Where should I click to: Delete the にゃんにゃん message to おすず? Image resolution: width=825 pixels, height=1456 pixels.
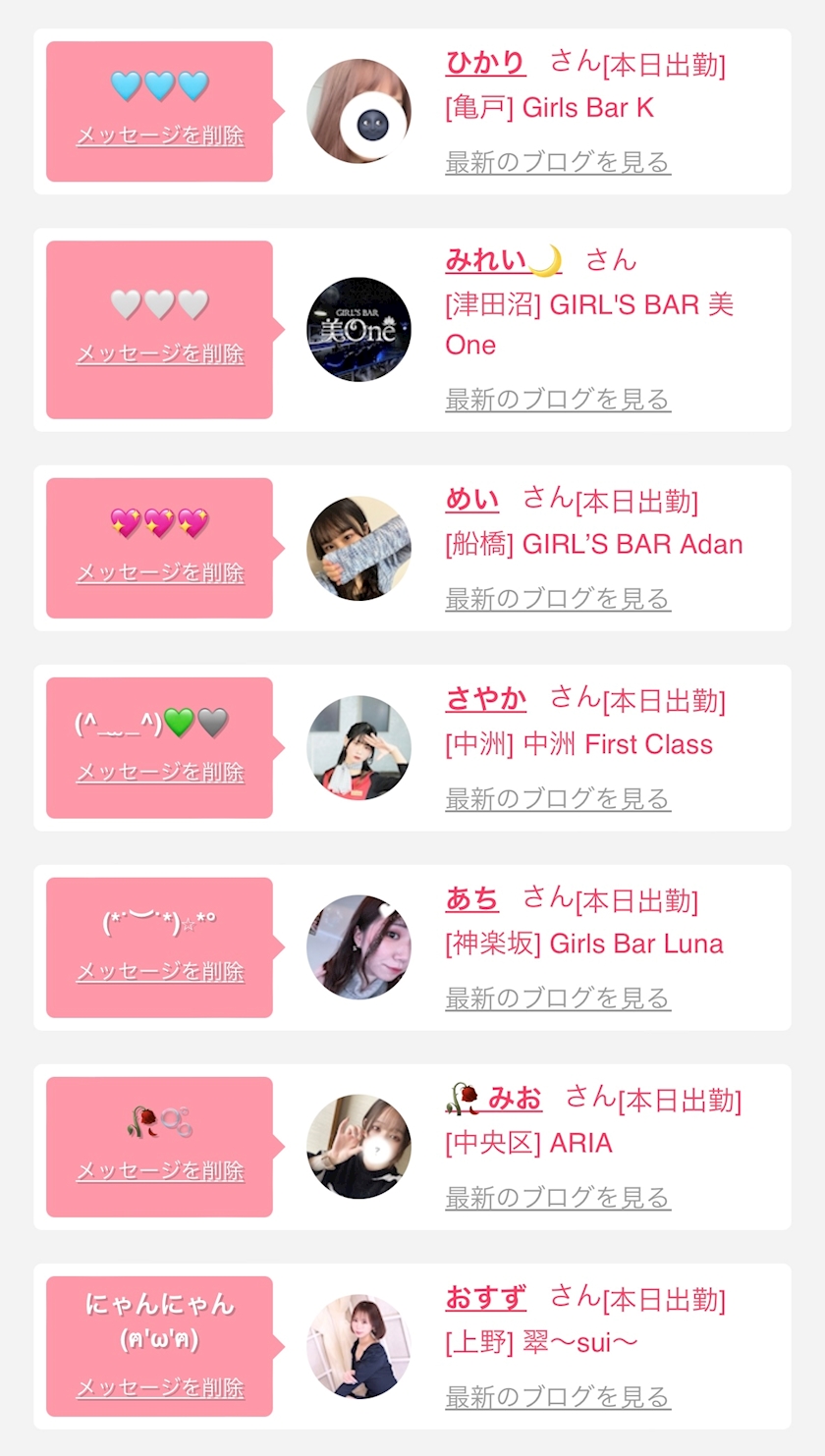pos(160,1388)
